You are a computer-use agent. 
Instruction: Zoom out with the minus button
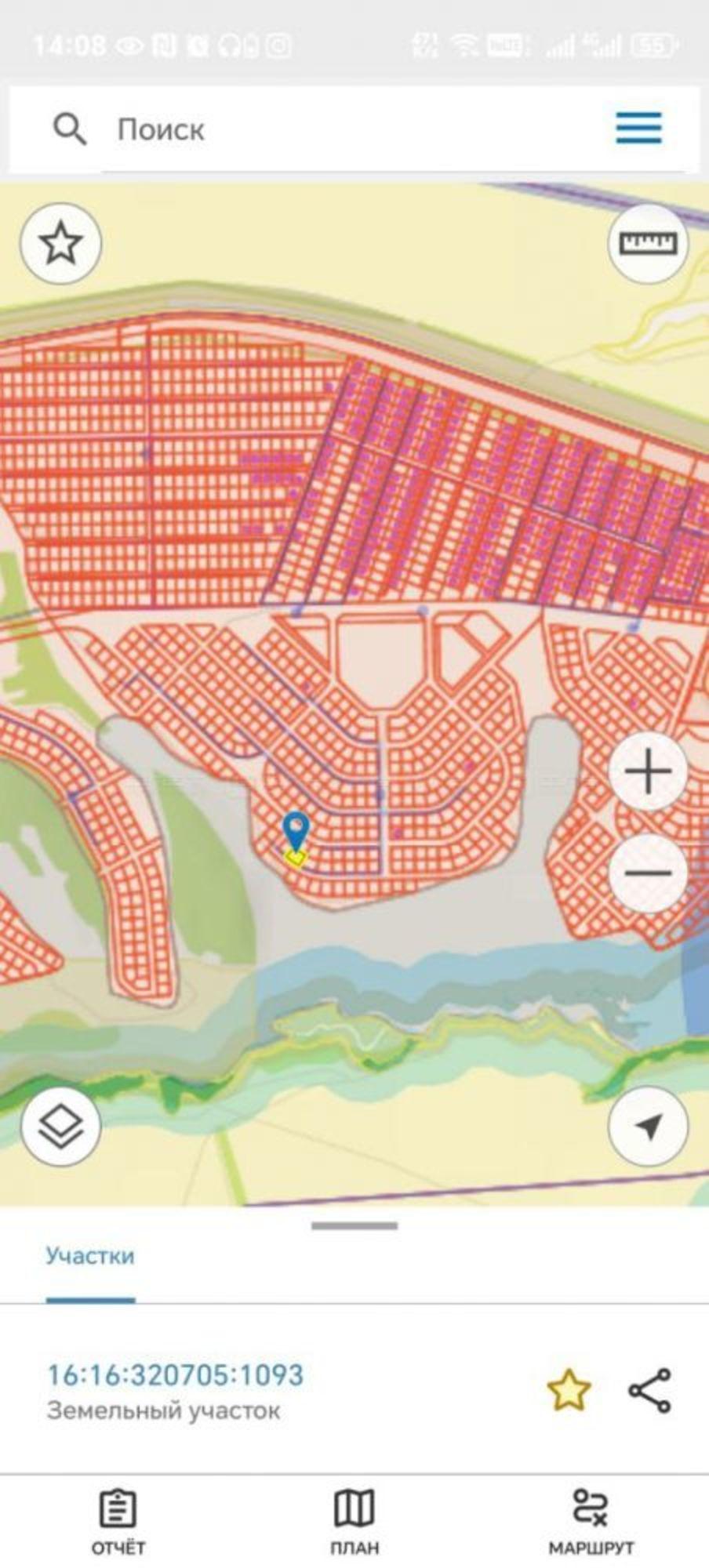(x=648, y=873)
